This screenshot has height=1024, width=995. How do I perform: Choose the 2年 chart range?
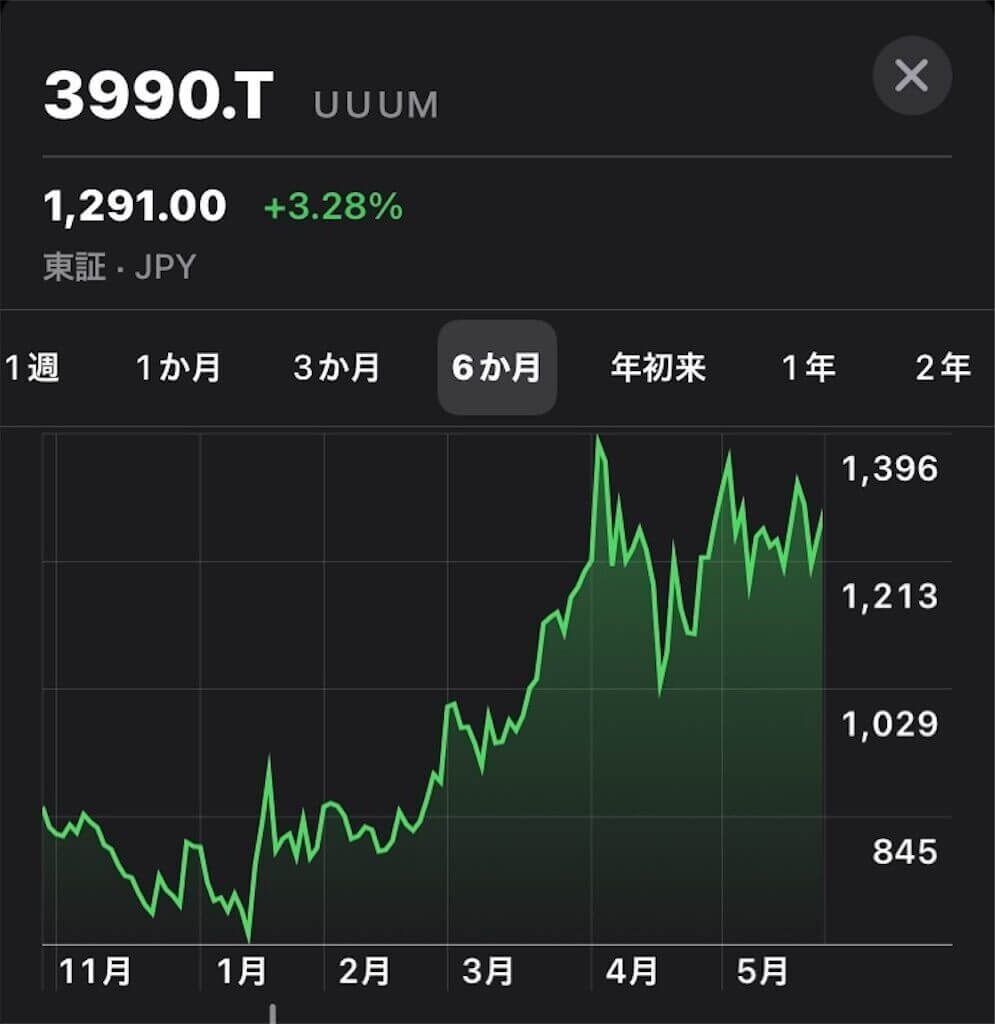coord(942,368)
